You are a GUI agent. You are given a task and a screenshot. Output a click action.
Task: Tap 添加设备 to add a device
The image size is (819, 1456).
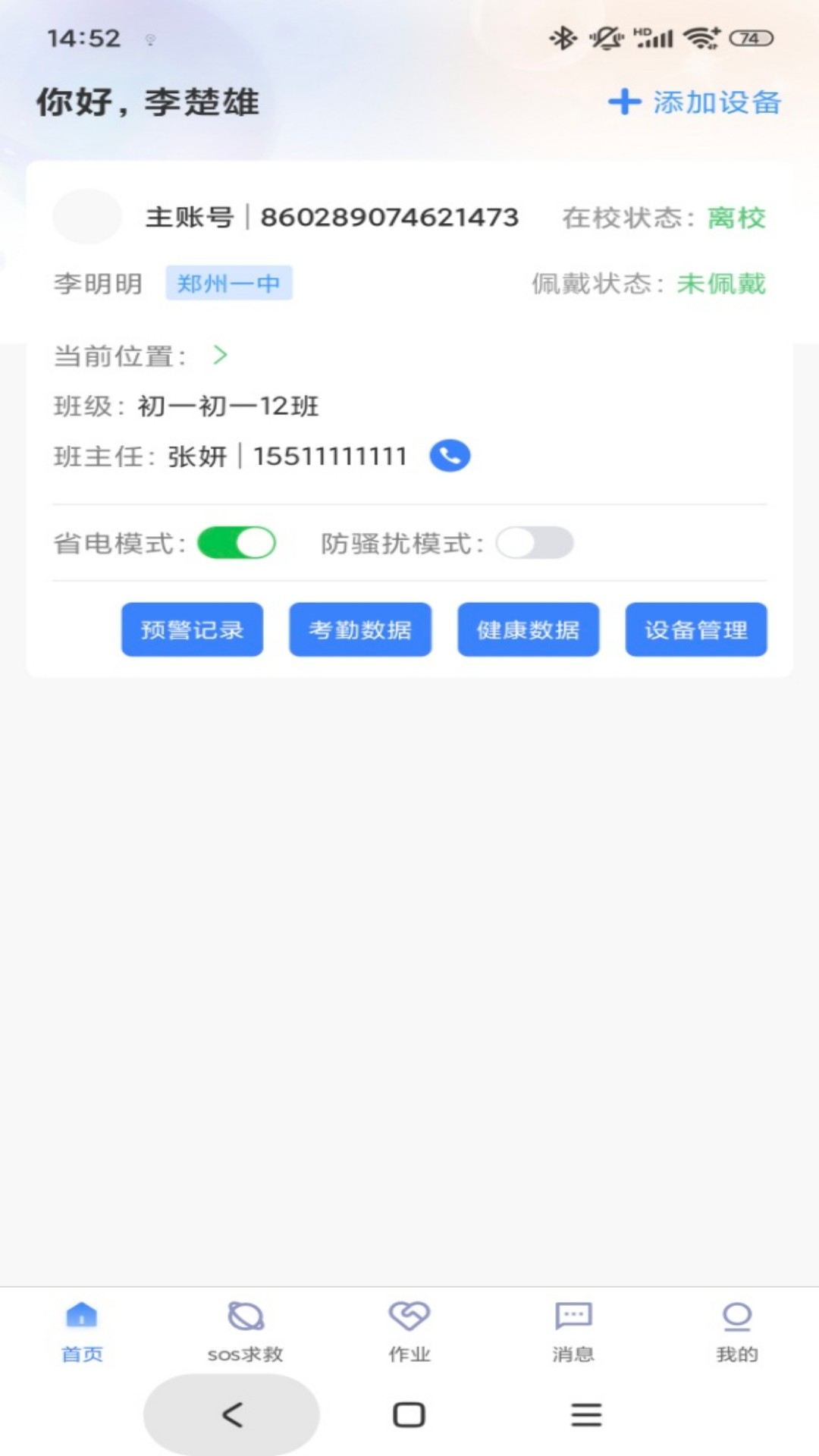[x=695, y=102]
